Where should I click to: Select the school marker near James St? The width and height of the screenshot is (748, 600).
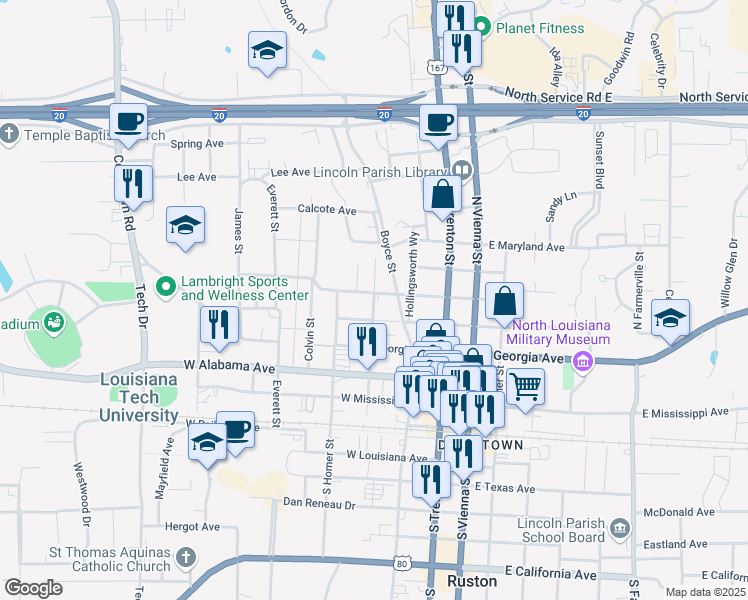click(185, 225)
